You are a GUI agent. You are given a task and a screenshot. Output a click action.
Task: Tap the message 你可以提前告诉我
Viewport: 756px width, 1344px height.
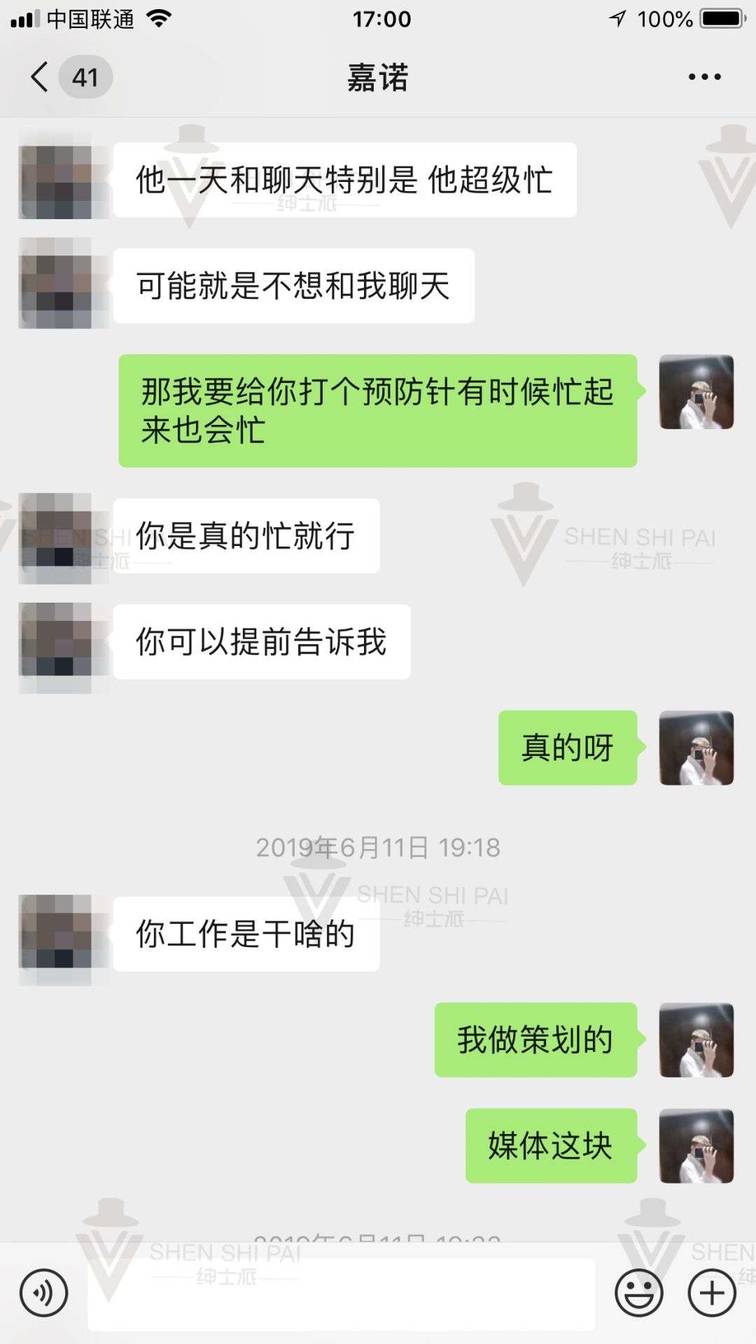coord(260,643)
